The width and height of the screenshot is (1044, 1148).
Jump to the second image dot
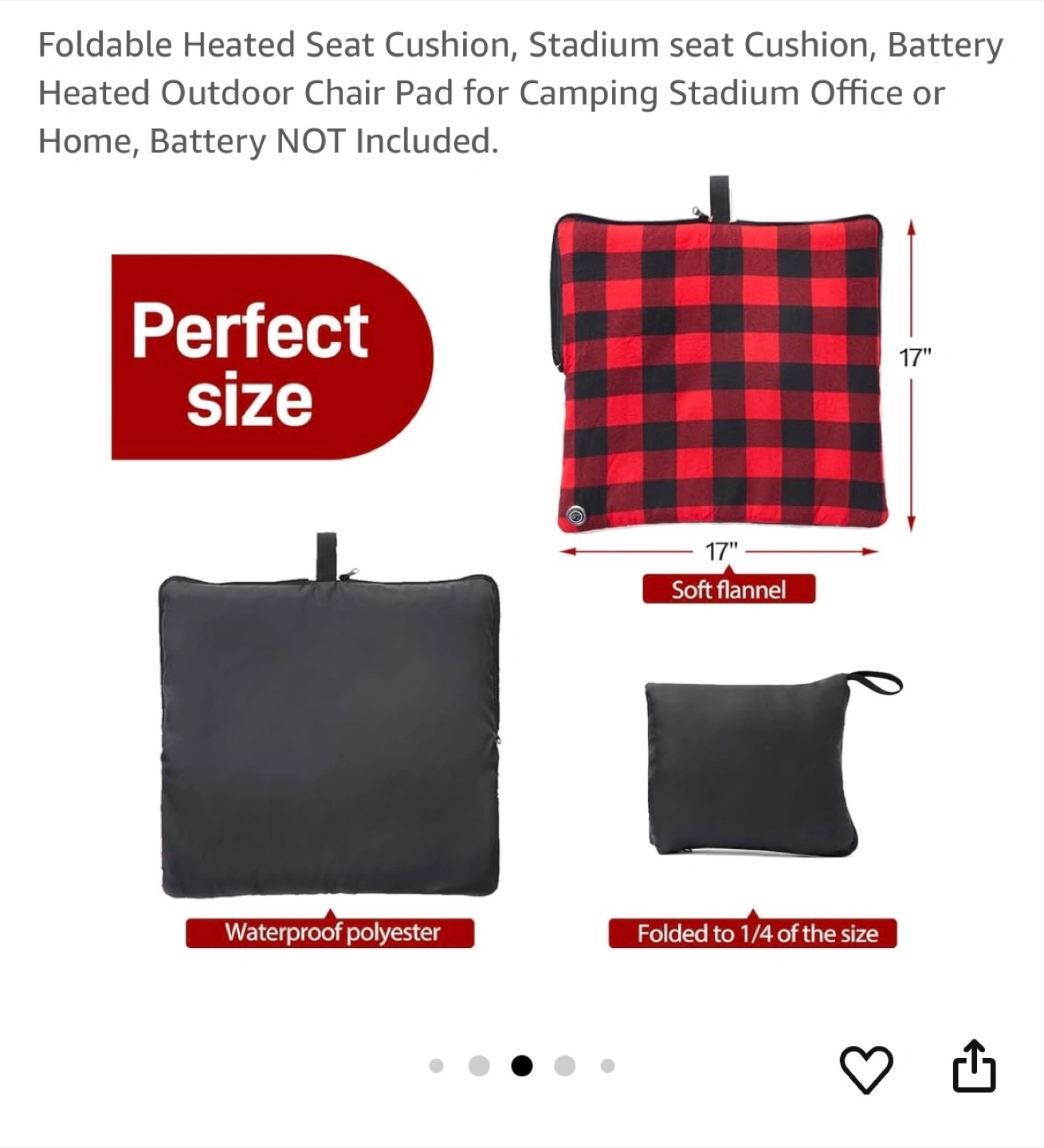[479, 1066]
